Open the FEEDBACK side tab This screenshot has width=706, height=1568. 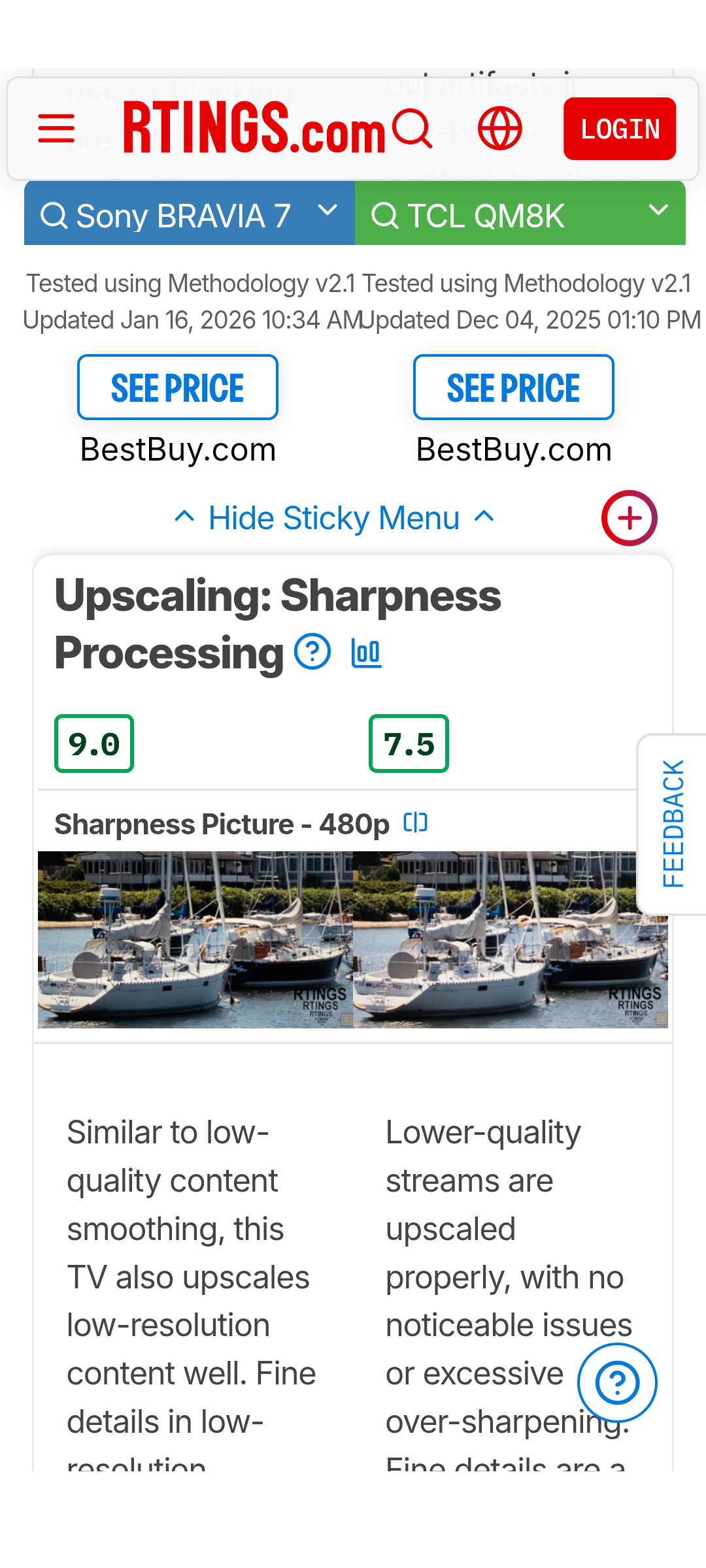673,824
